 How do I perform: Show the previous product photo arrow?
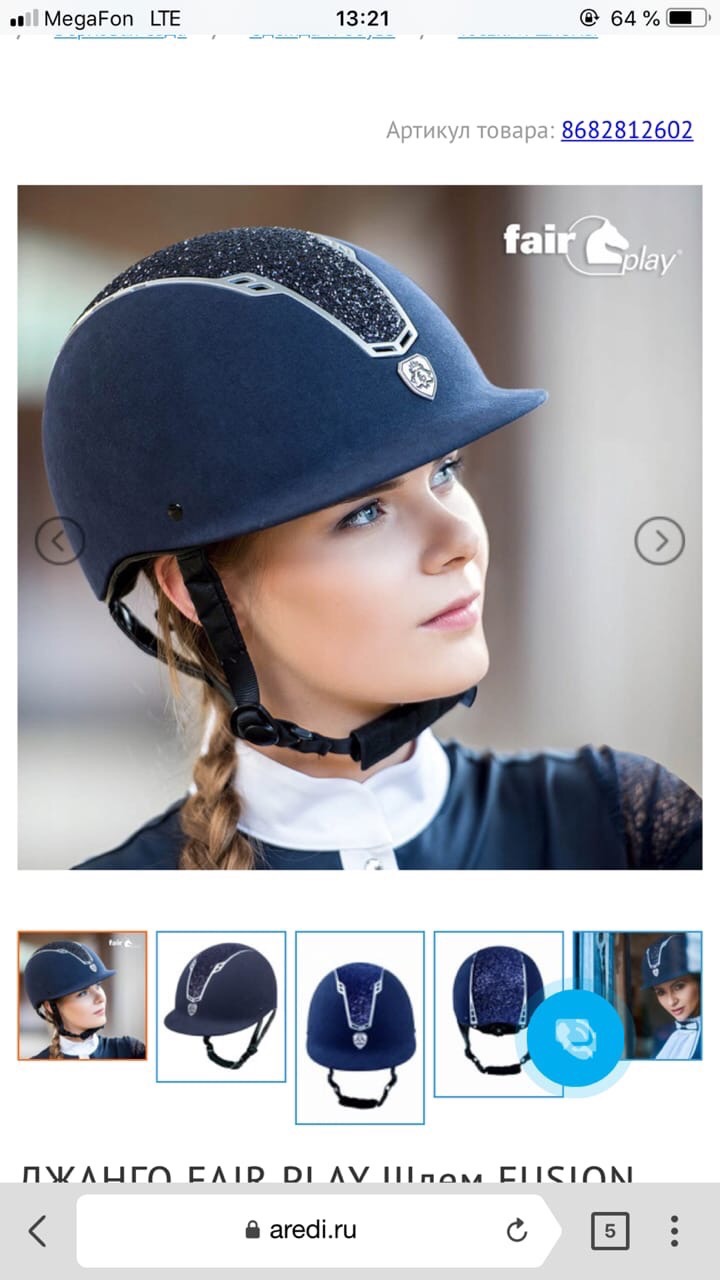coord(60,542)
